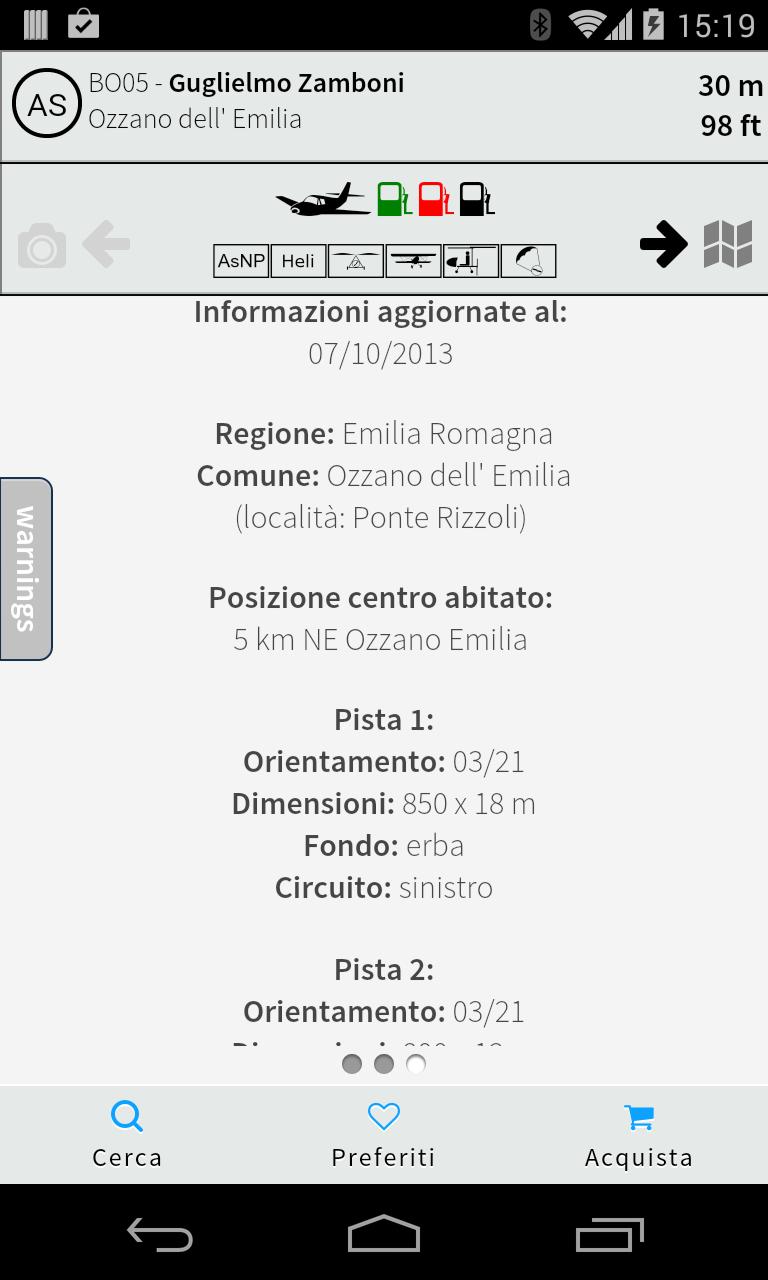
Task: Open the Preferiti tab
Action: point(383,1135)
